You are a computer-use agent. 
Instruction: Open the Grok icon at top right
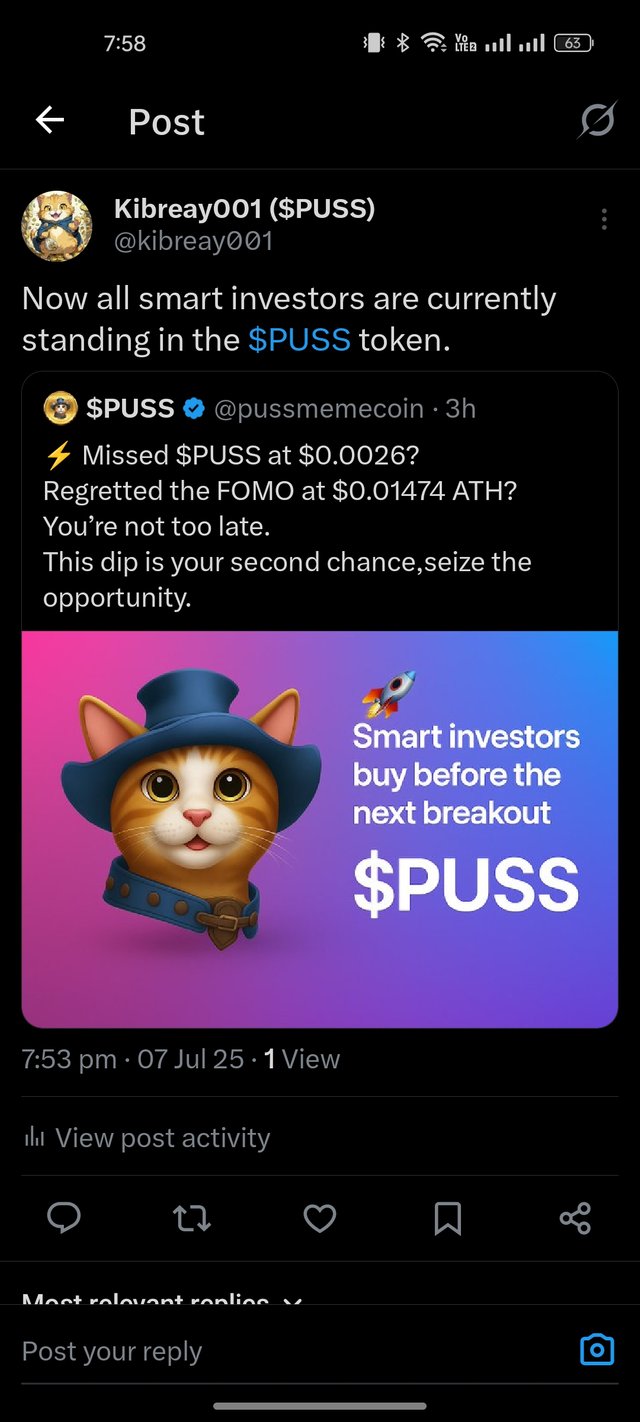tap(597, 121)
